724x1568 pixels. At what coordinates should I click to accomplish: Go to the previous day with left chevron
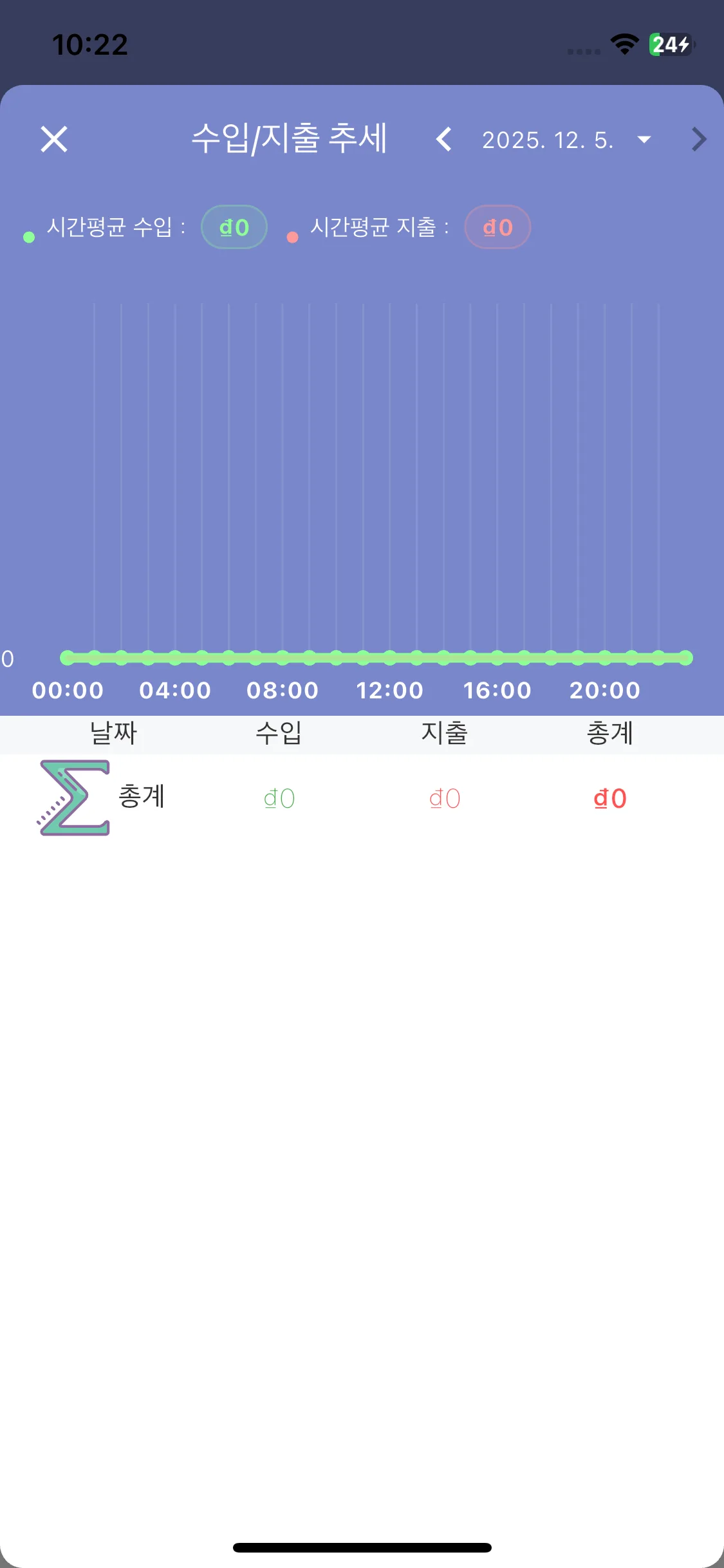(x=443, y=140)
